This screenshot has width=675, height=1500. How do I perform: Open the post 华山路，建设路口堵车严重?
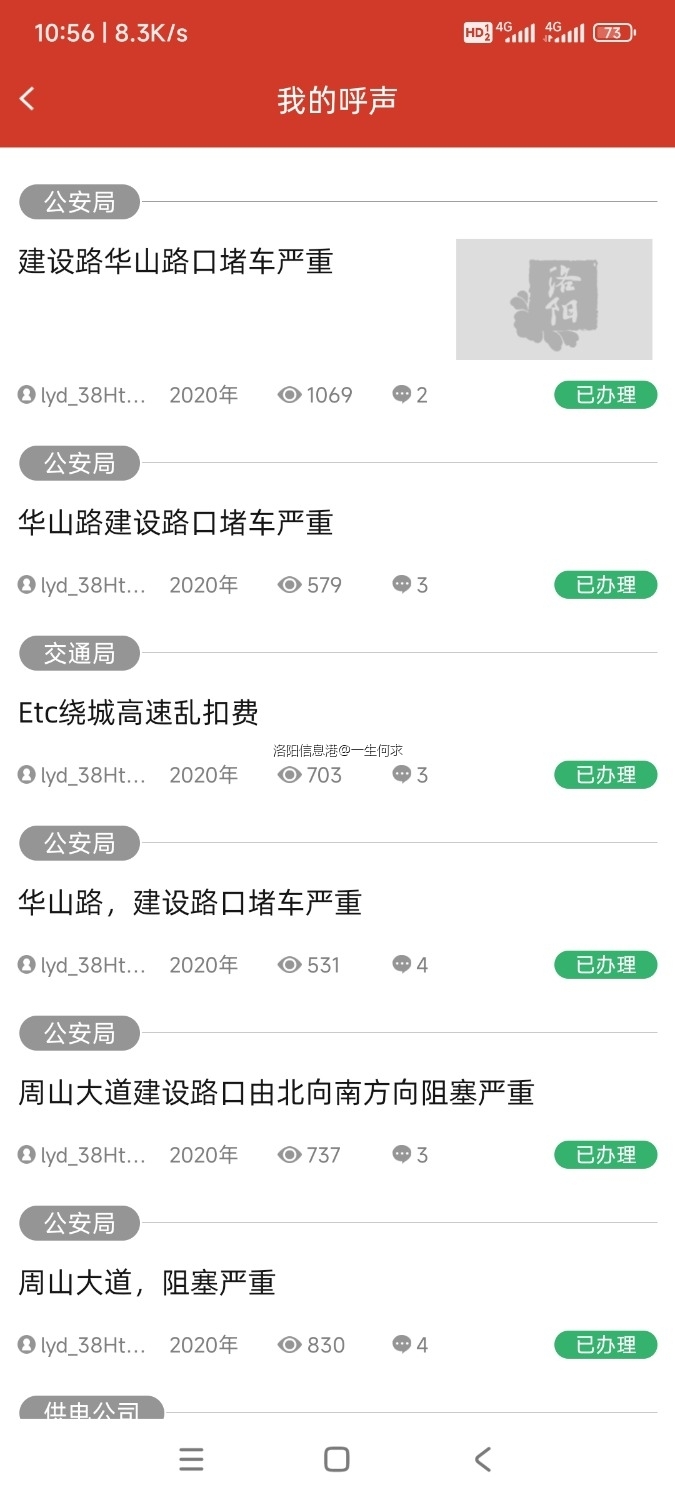190,902
